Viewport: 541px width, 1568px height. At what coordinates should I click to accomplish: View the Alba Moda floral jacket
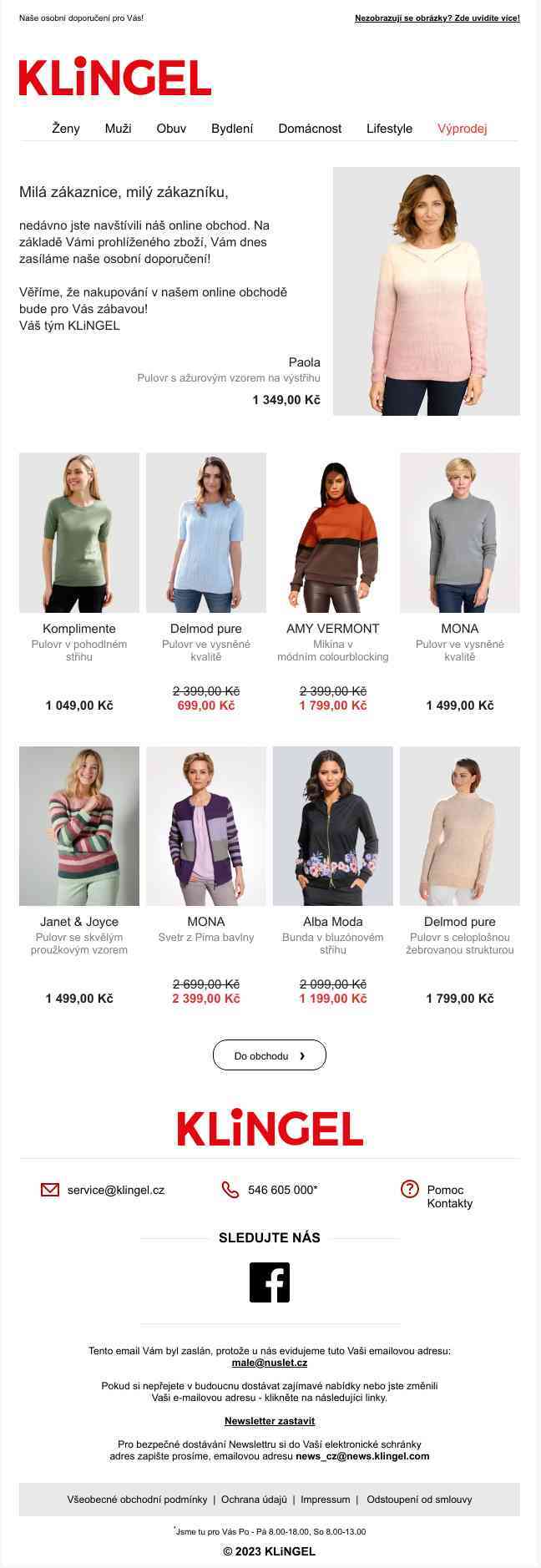point(332,826)
